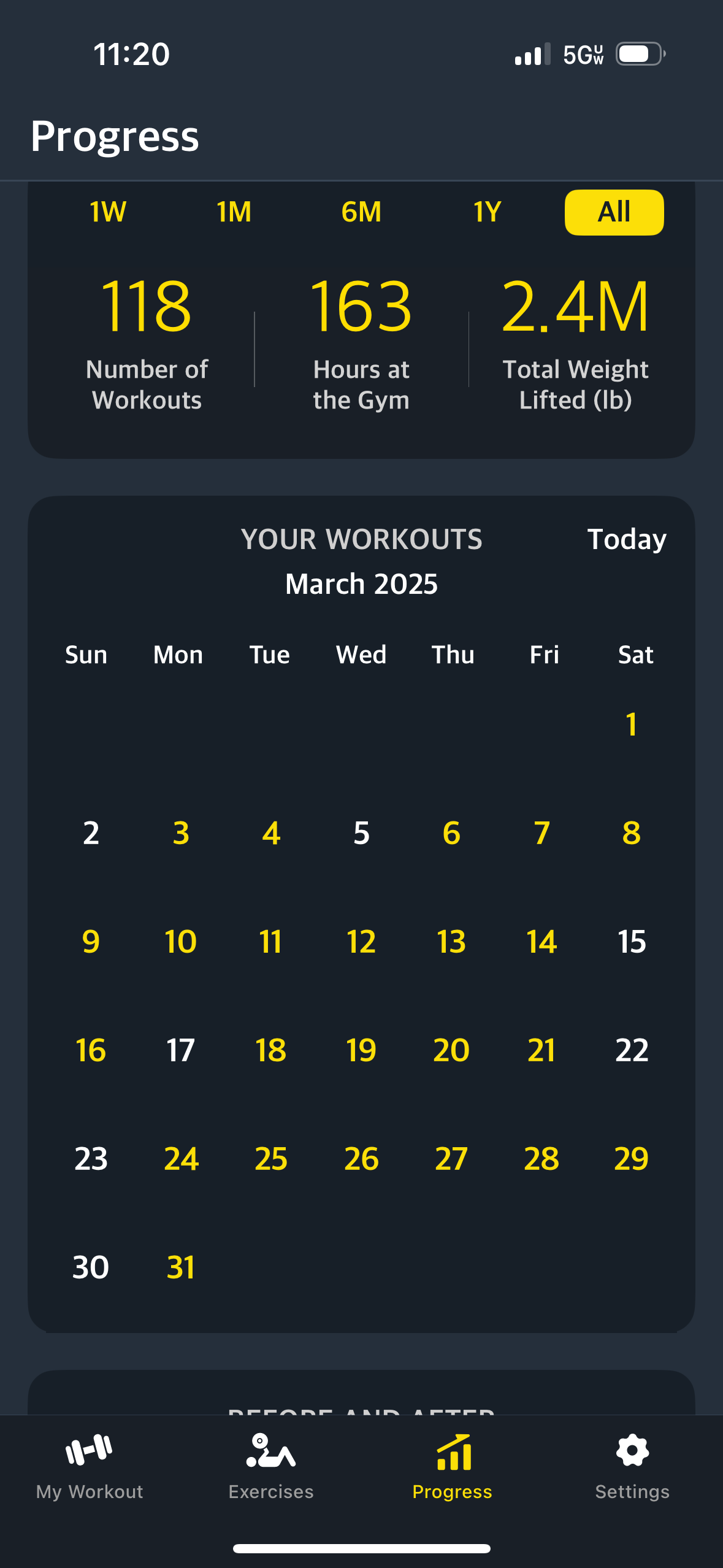Select the 1W time range
This screenshot has height=1568, width=723.
pos(108,212)
